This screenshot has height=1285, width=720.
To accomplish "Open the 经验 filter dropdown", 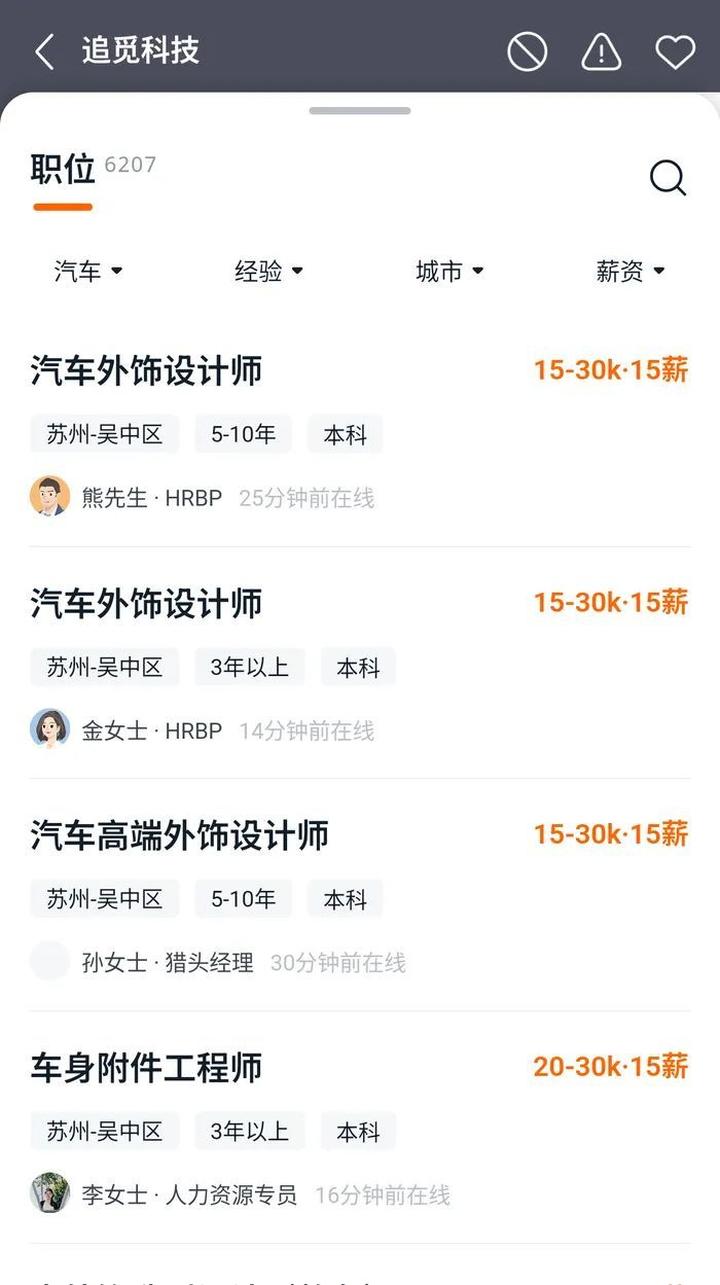I will [x=269, y=271].
